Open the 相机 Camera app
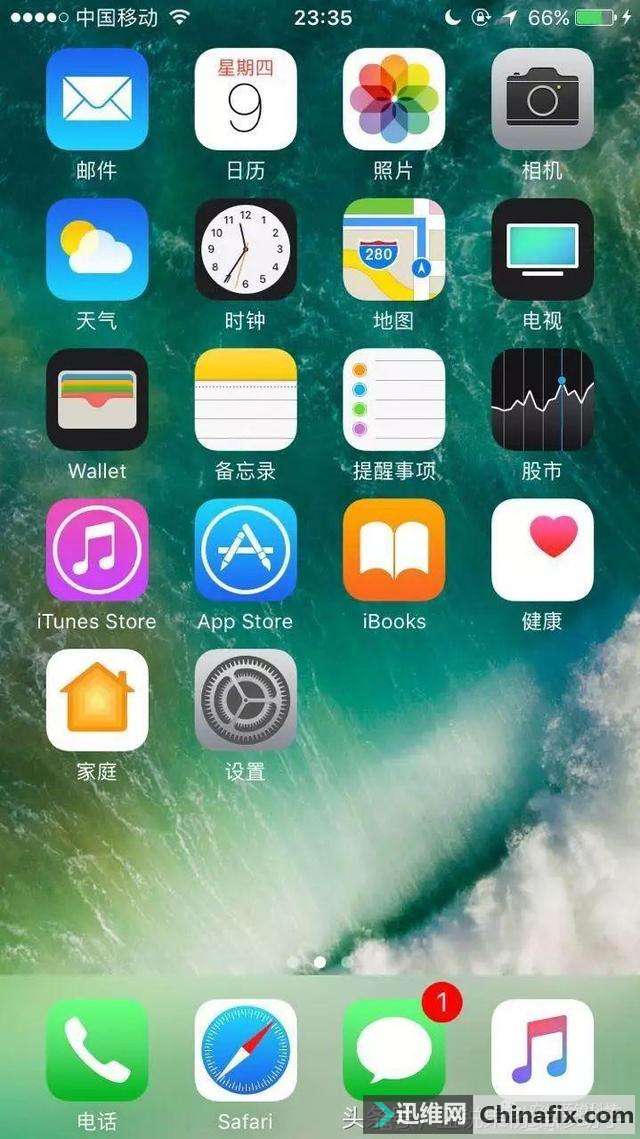This screenshot has height=1139, width=640. coord(542,99)
